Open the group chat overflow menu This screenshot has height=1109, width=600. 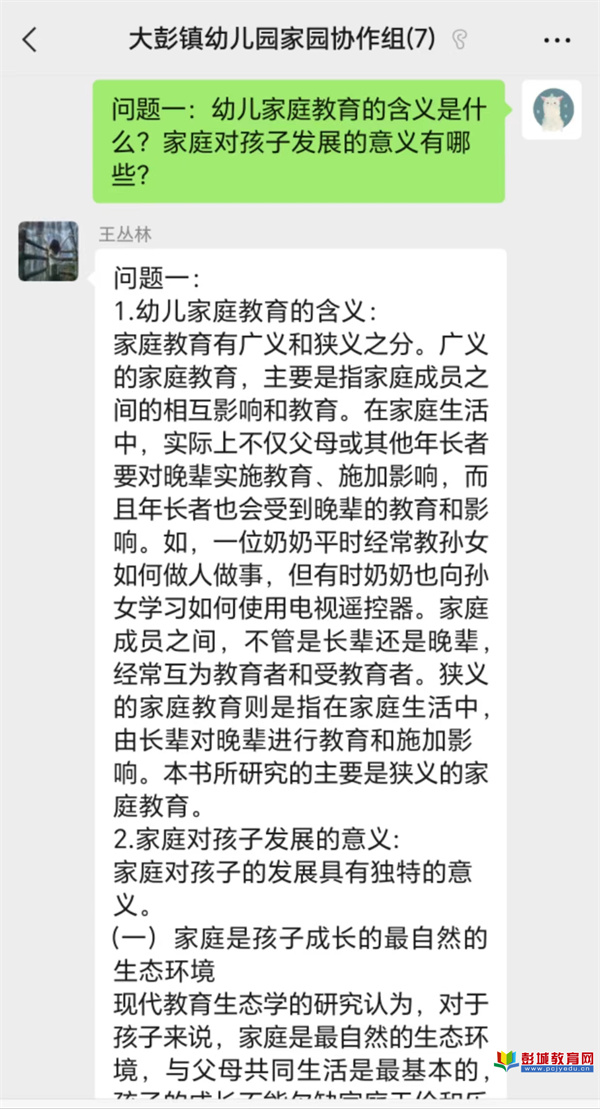click(x=556, y=40)
